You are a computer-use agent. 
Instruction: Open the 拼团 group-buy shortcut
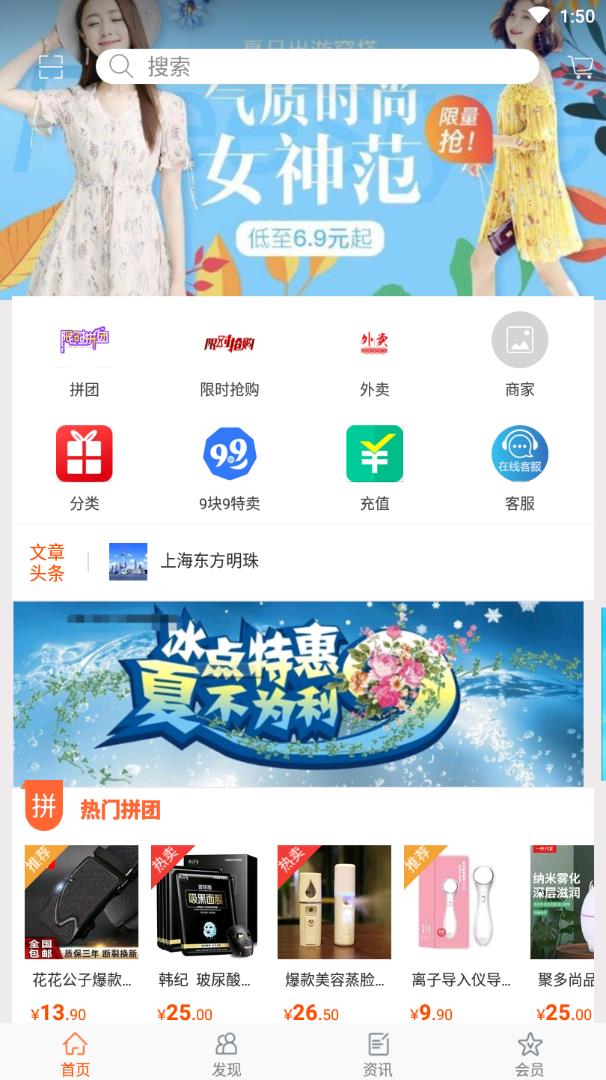(x=84, y=354)
